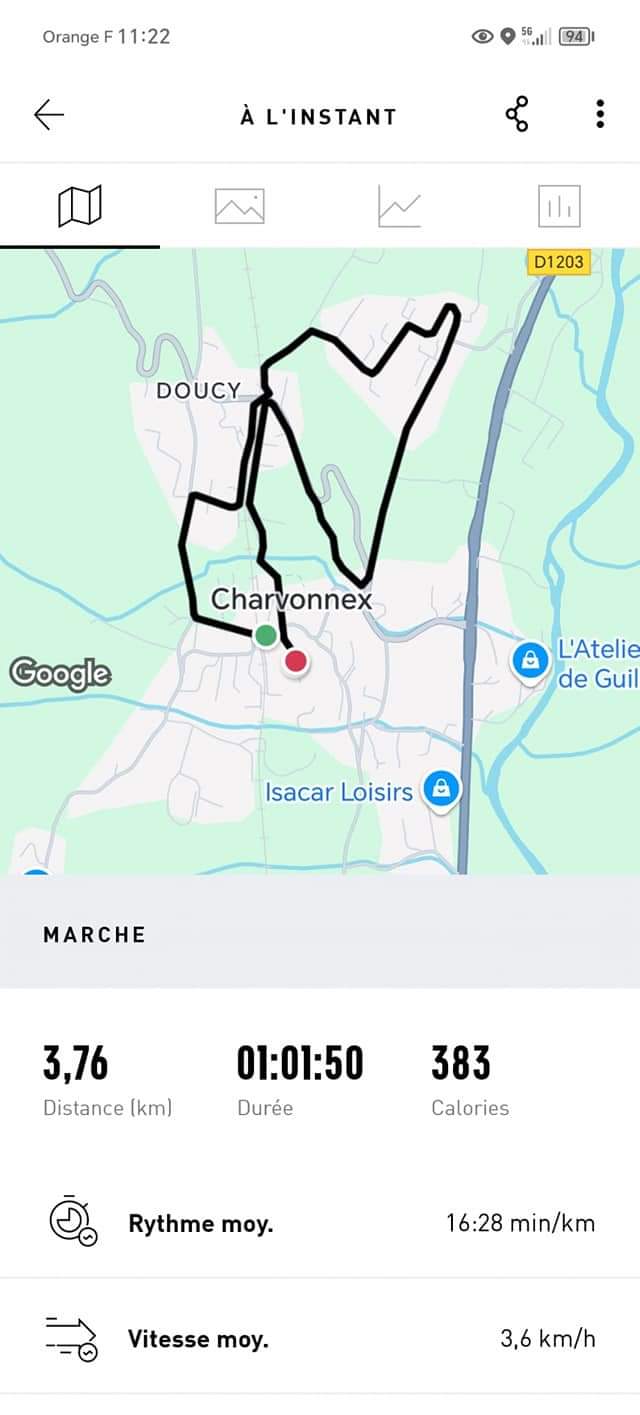The height and width of the screenshot is (1415, 640).
Task: Tap the Isacar Loisirs shop marker
Action: point(441,790)
